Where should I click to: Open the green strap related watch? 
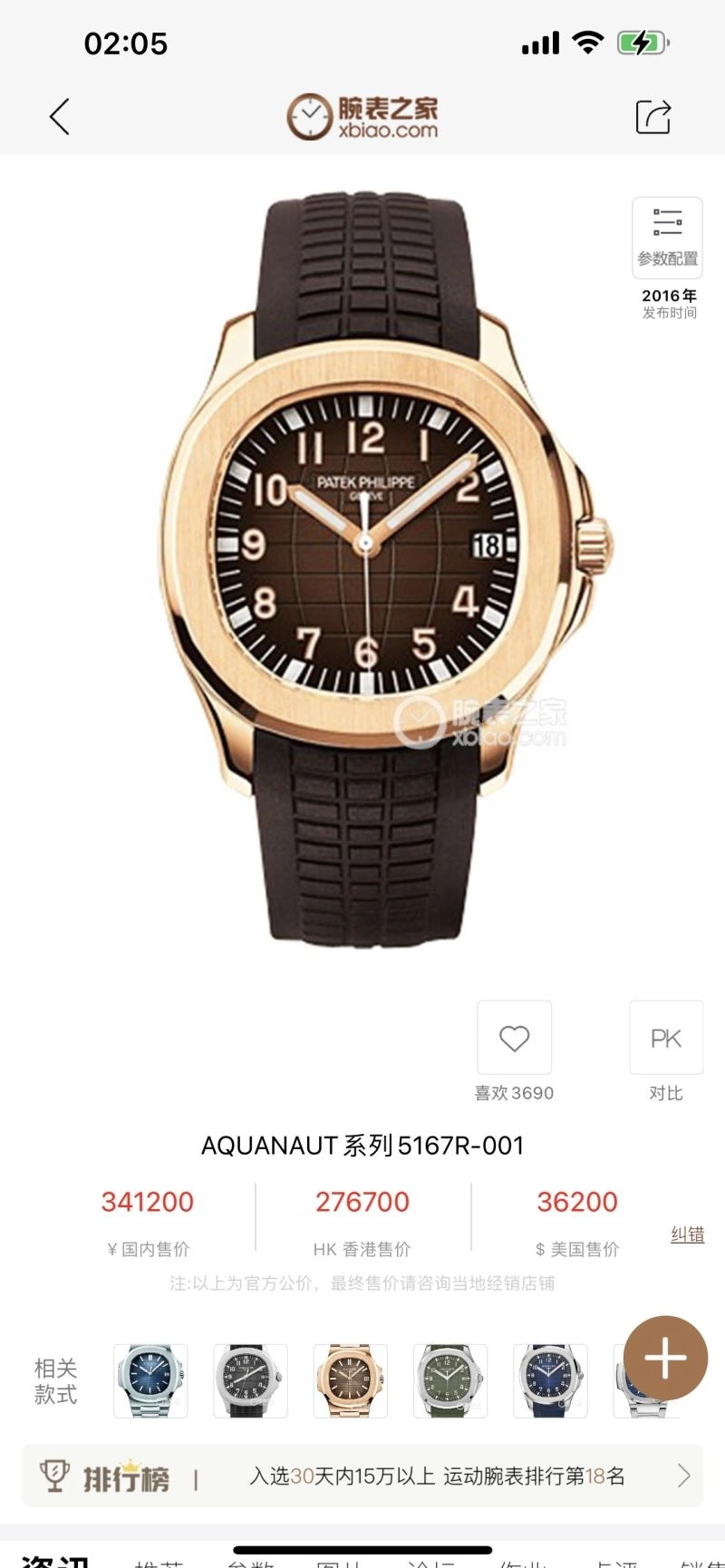click(450, 1380)
